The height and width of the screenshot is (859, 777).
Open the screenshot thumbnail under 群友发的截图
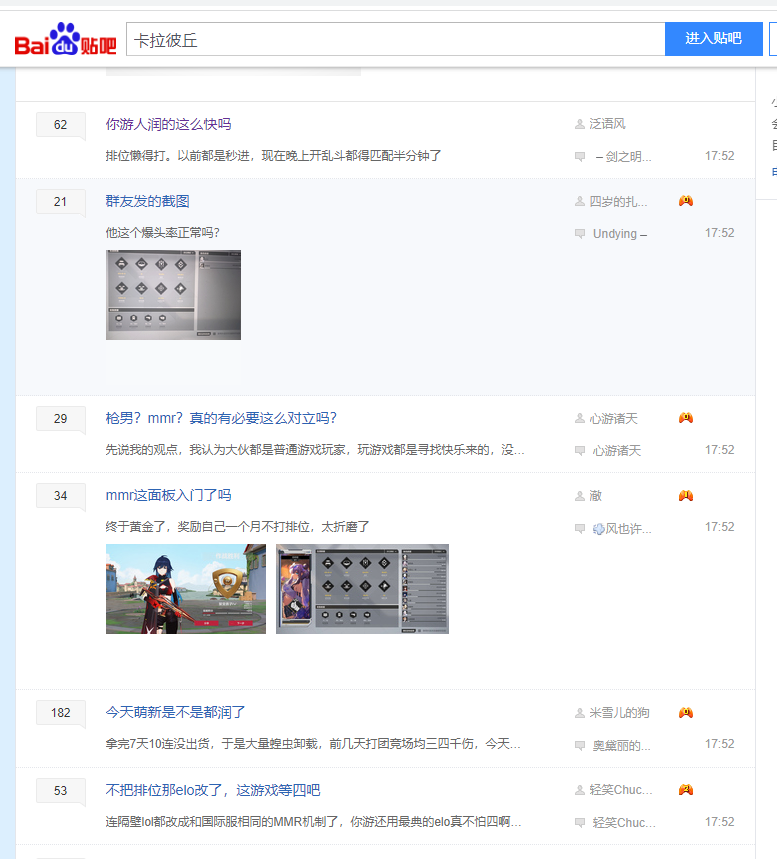173,295
